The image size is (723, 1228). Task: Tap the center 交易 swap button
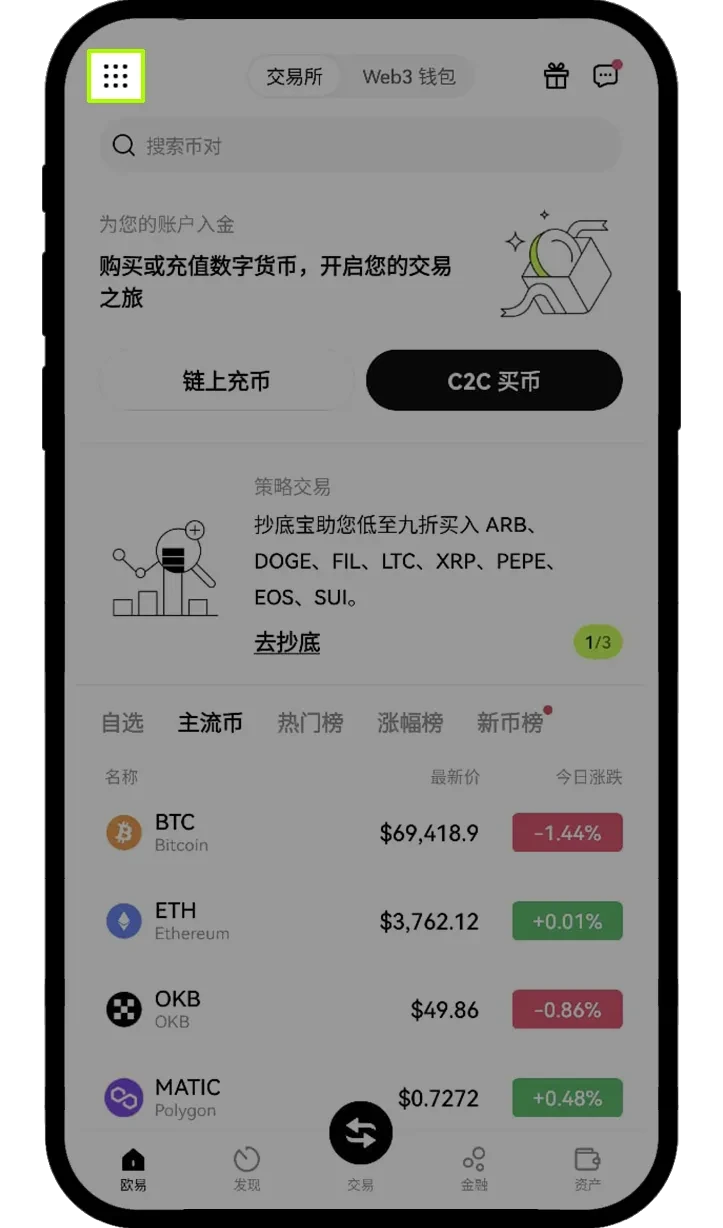361,1133
